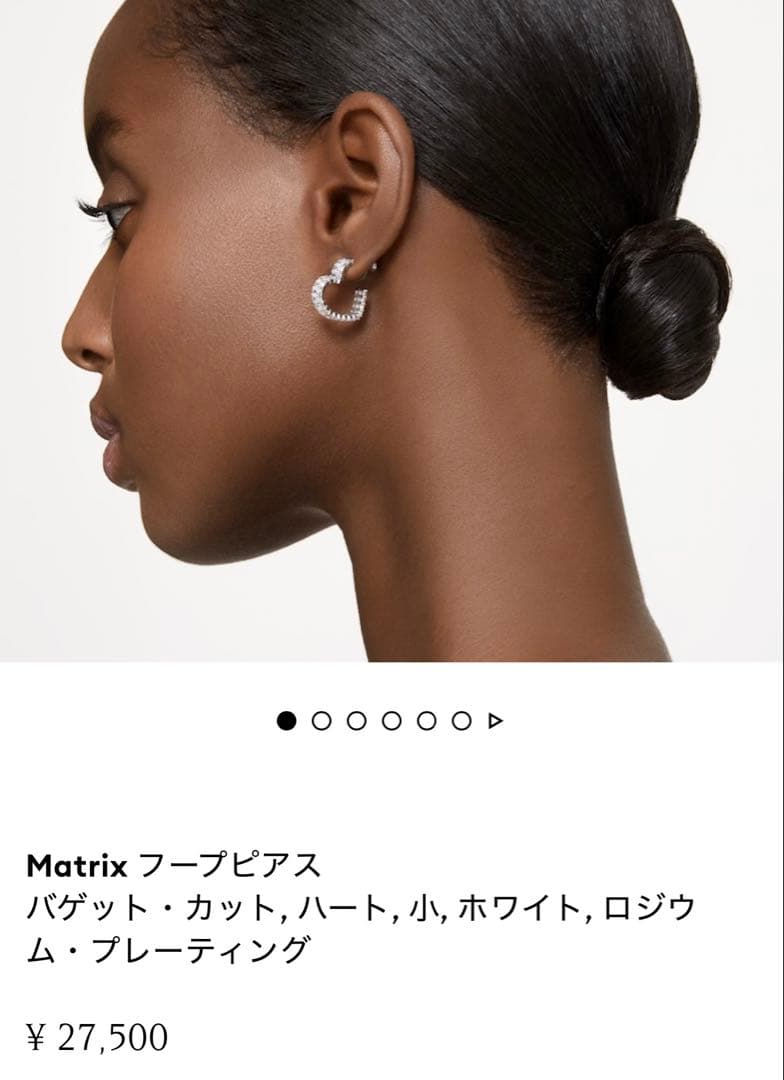This screenshot has height=1080, width=784.
Task: Open the Matrix フープピアス product title
Action: [x=175, y=857]
